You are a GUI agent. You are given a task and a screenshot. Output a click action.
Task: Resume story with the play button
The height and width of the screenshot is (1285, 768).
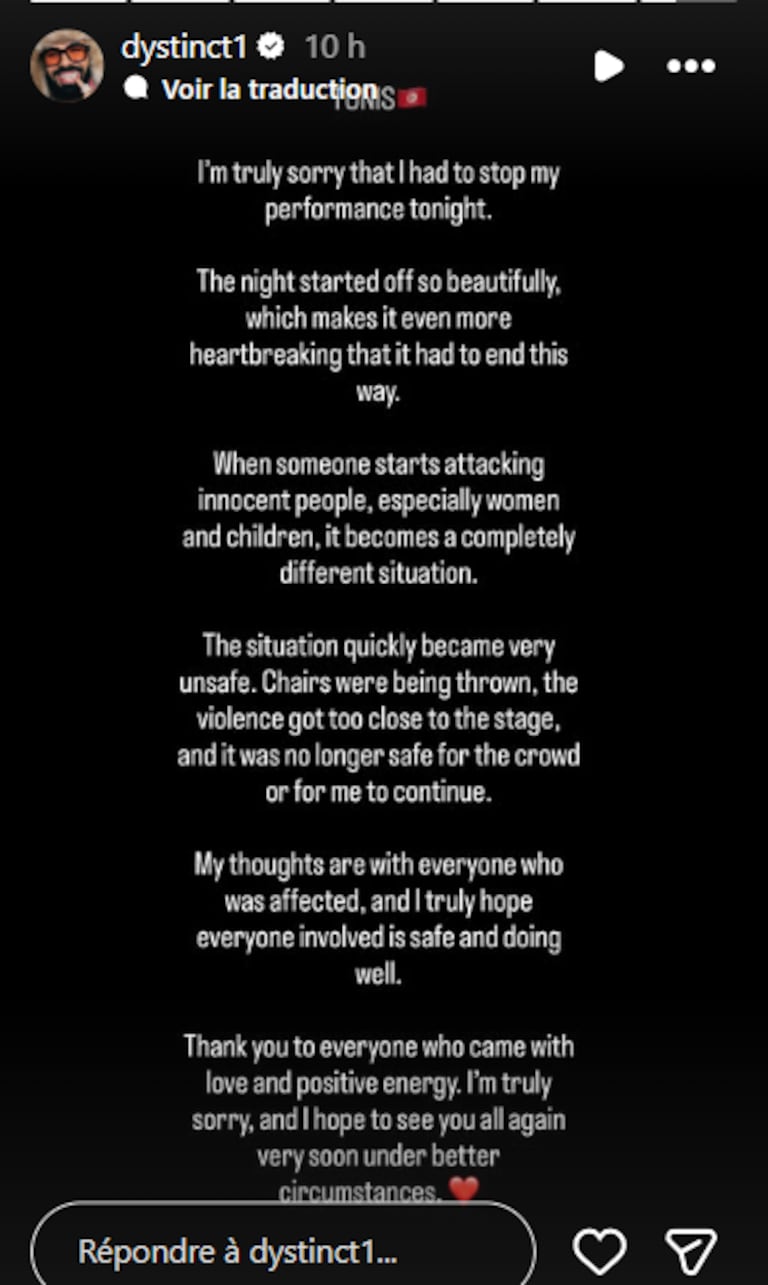pos(608,66)
